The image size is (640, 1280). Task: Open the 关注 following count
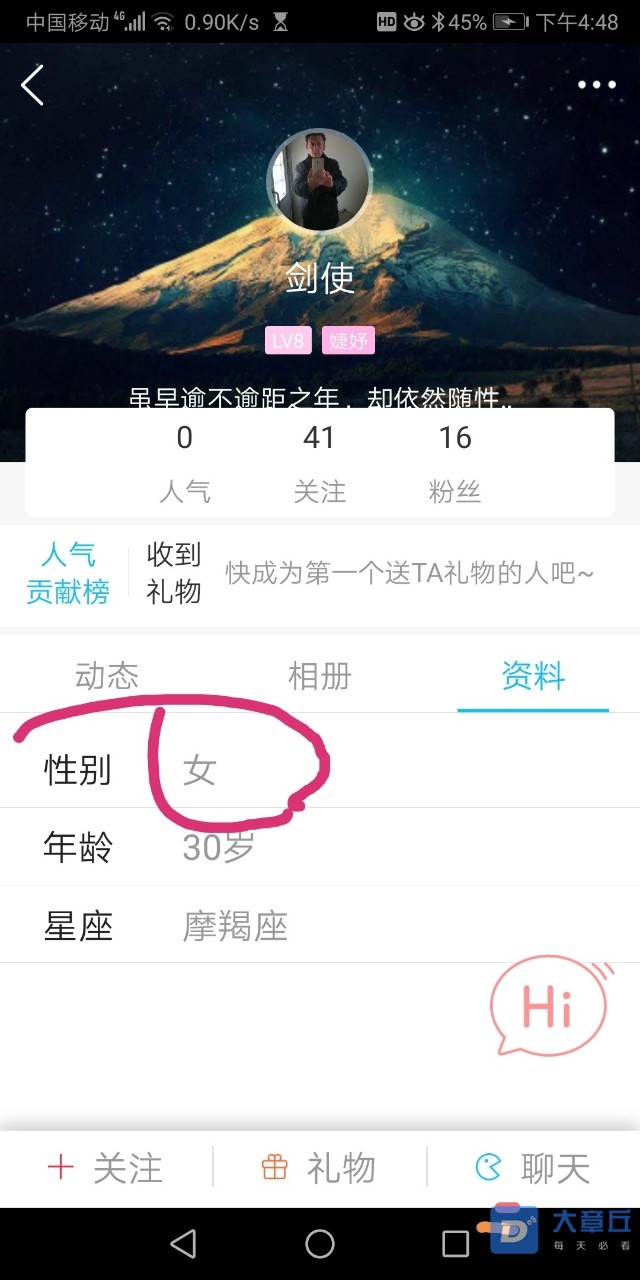click(x=319, y=462)
